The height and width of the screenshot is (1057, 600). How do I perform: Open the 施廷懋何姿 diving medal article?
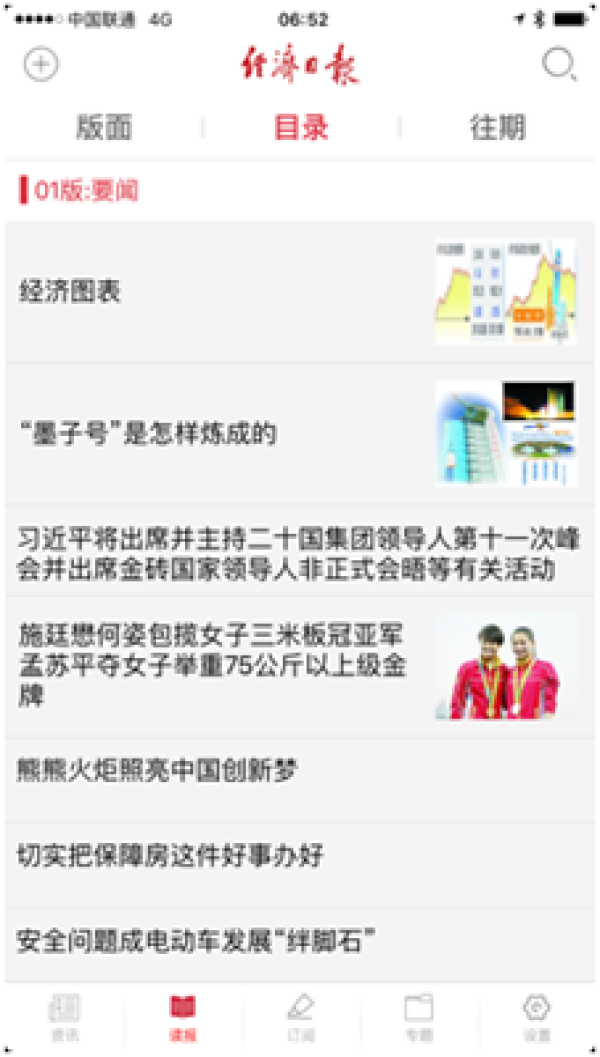coord(300,666)
